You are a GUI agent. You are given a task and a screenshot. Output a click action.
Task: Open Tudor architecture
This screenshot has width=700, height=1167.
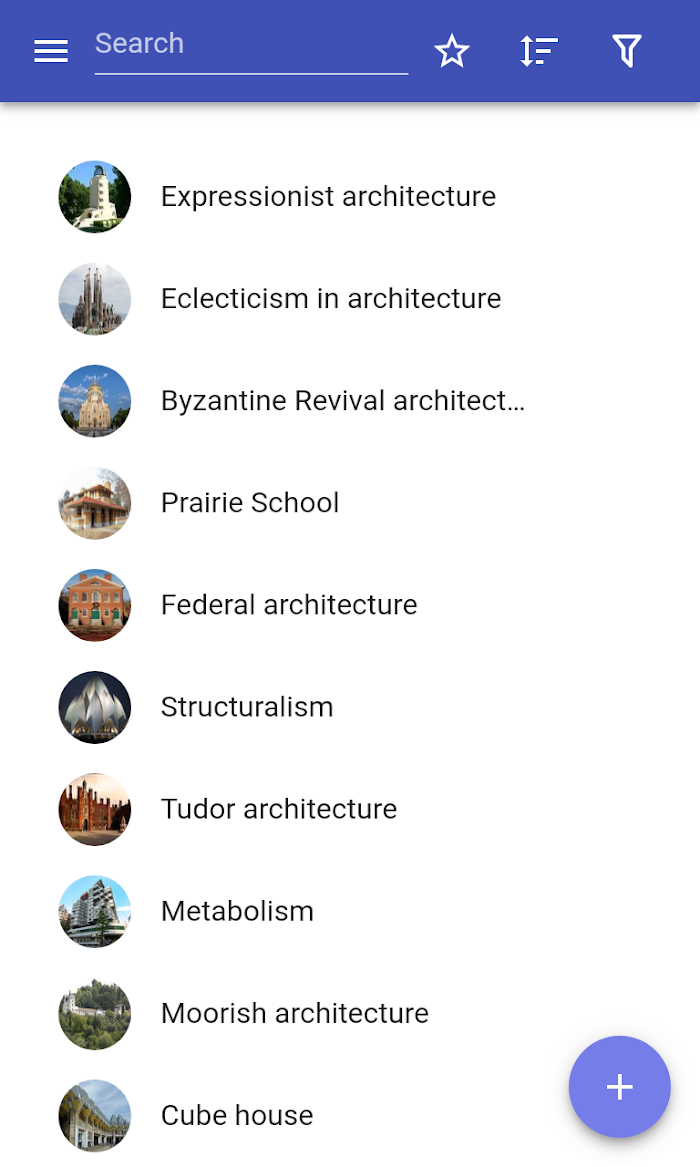350,809
